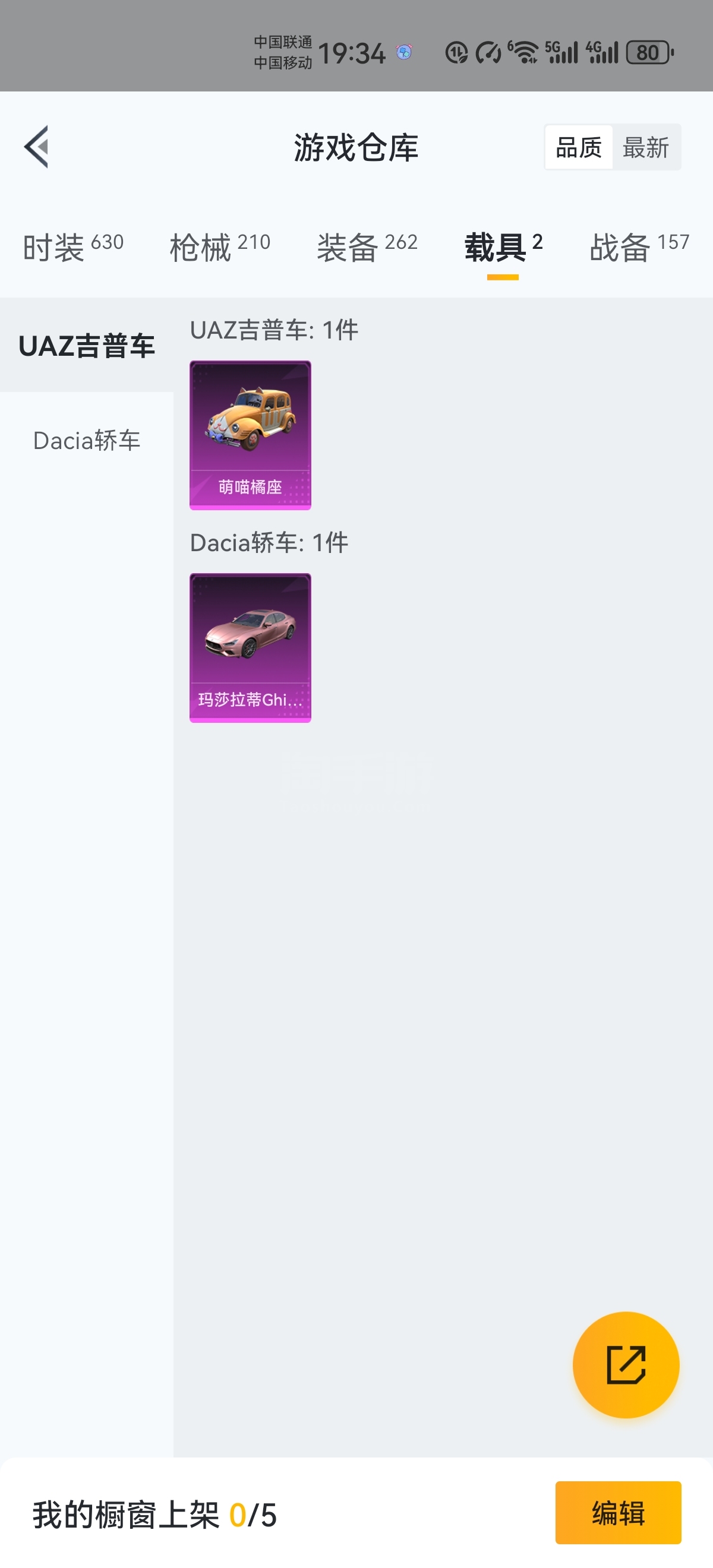Sort items by 品质
This screenshot has height=1568, width=713.
(579, 147)
